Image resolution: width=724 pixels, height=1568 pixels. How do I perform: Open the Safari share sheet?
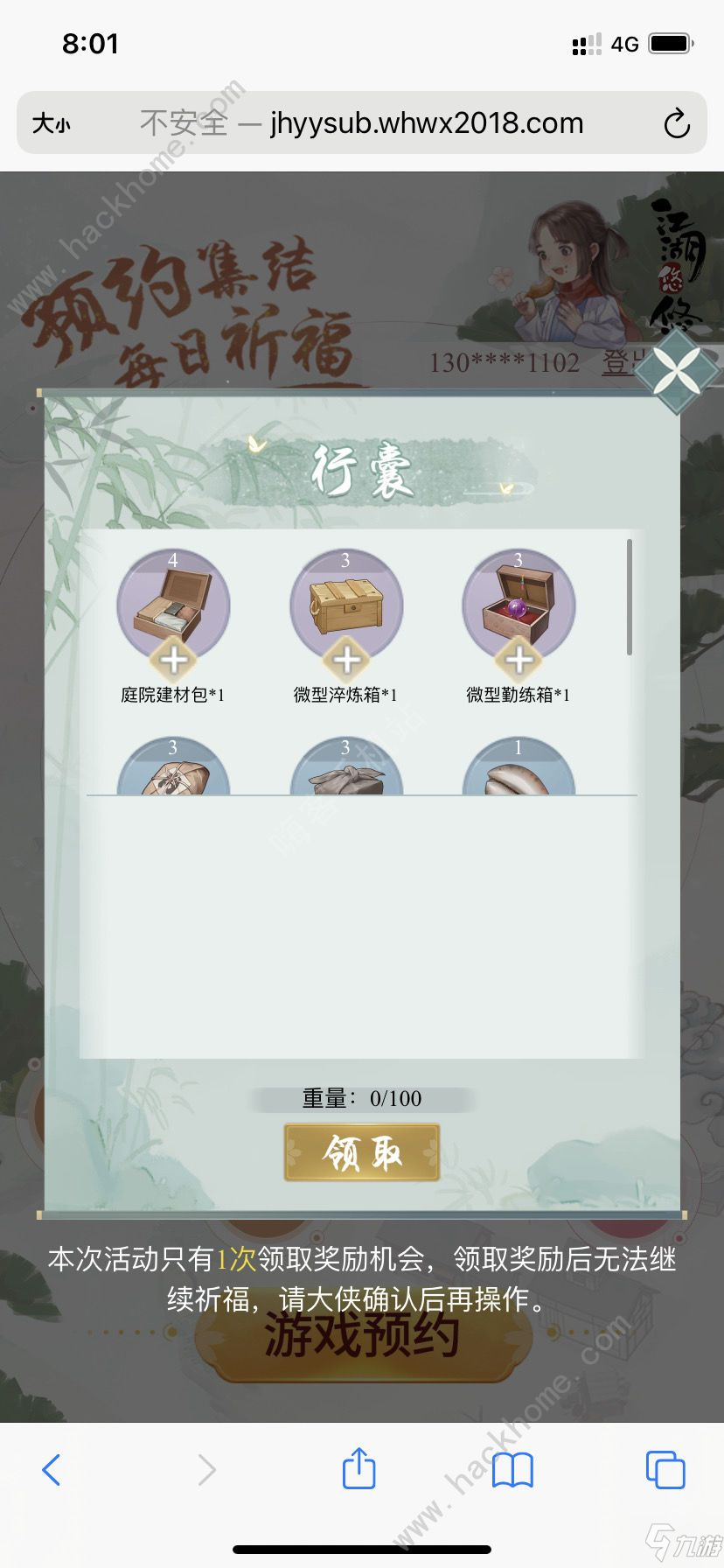359,1468
